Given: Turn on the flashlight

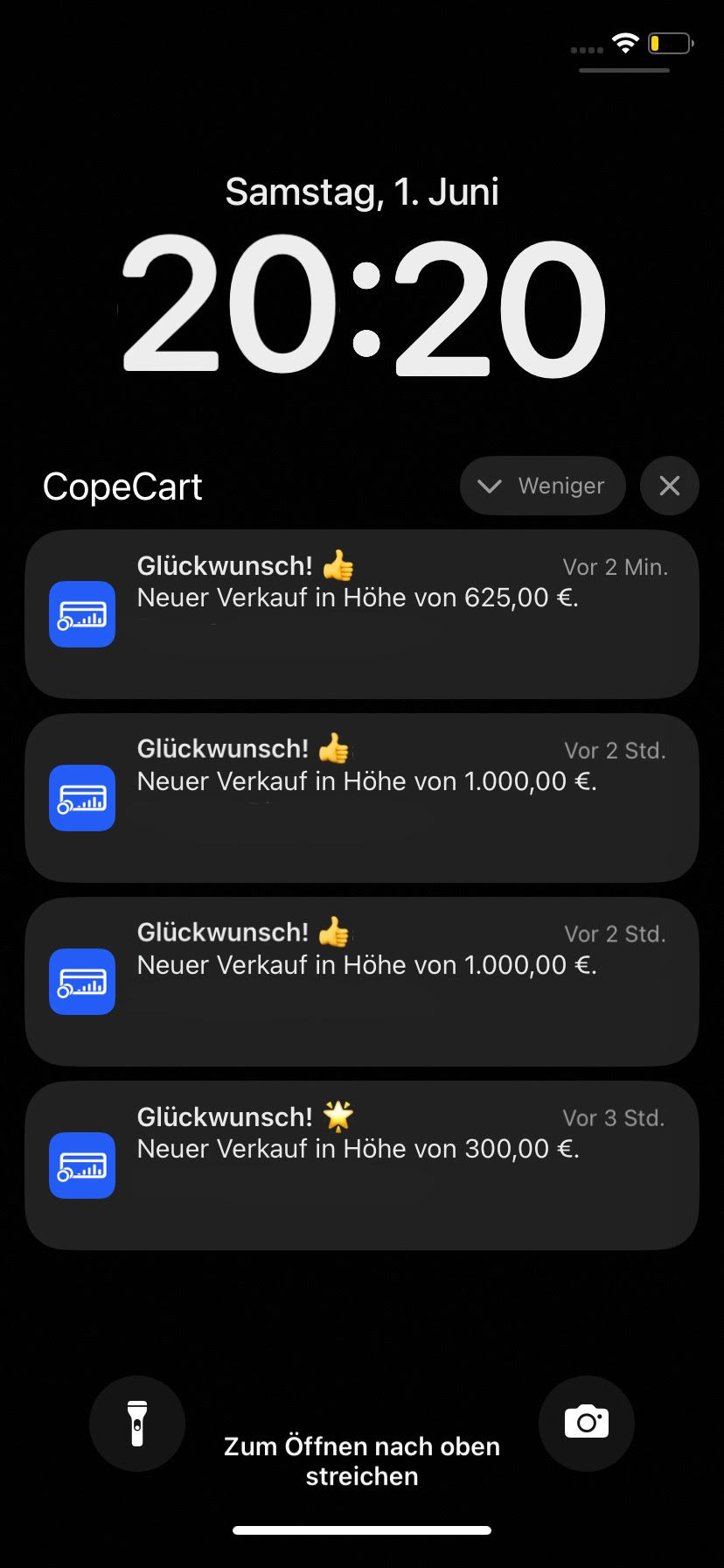Looking at the screenshot, I should [x=137, y=1424].
